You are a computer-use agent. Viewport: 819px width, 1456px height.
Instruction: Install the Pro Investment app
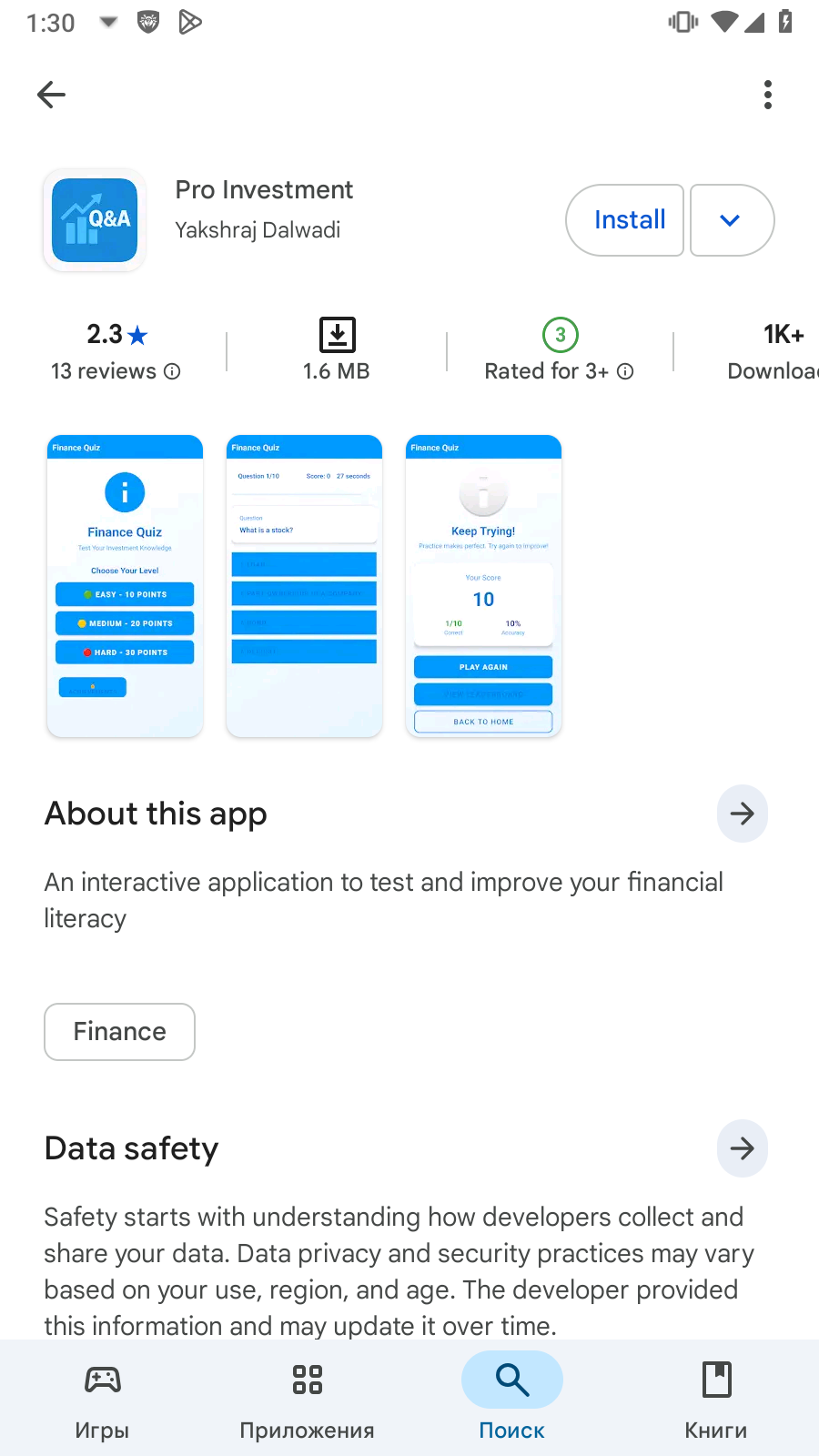[625, 220]
